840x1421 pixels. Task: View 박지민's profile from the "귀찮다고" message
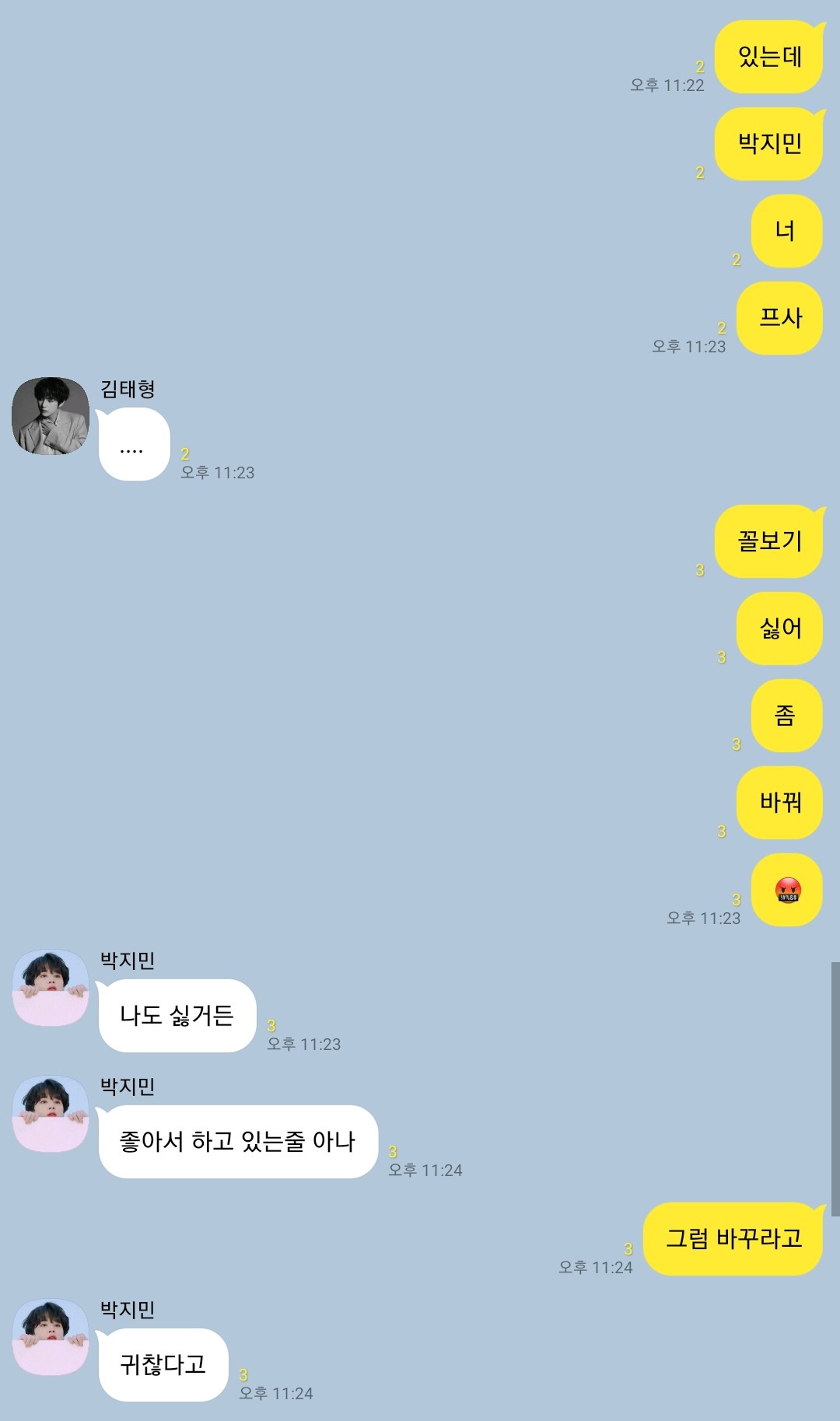(51, 1337)
